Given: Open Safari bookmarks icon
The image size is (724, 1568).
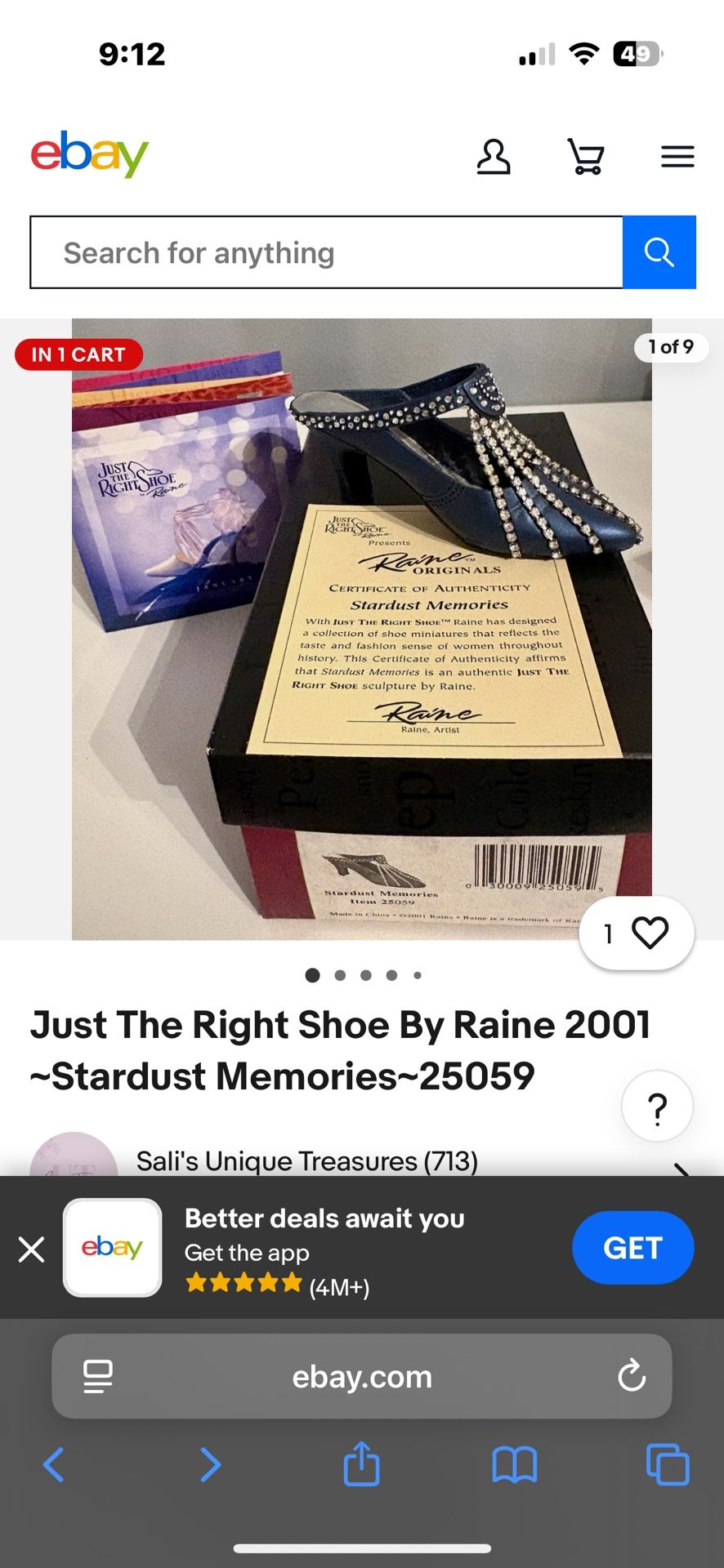Looking at the screenshot, I should pyautogui.click(x=514, y=1464).
